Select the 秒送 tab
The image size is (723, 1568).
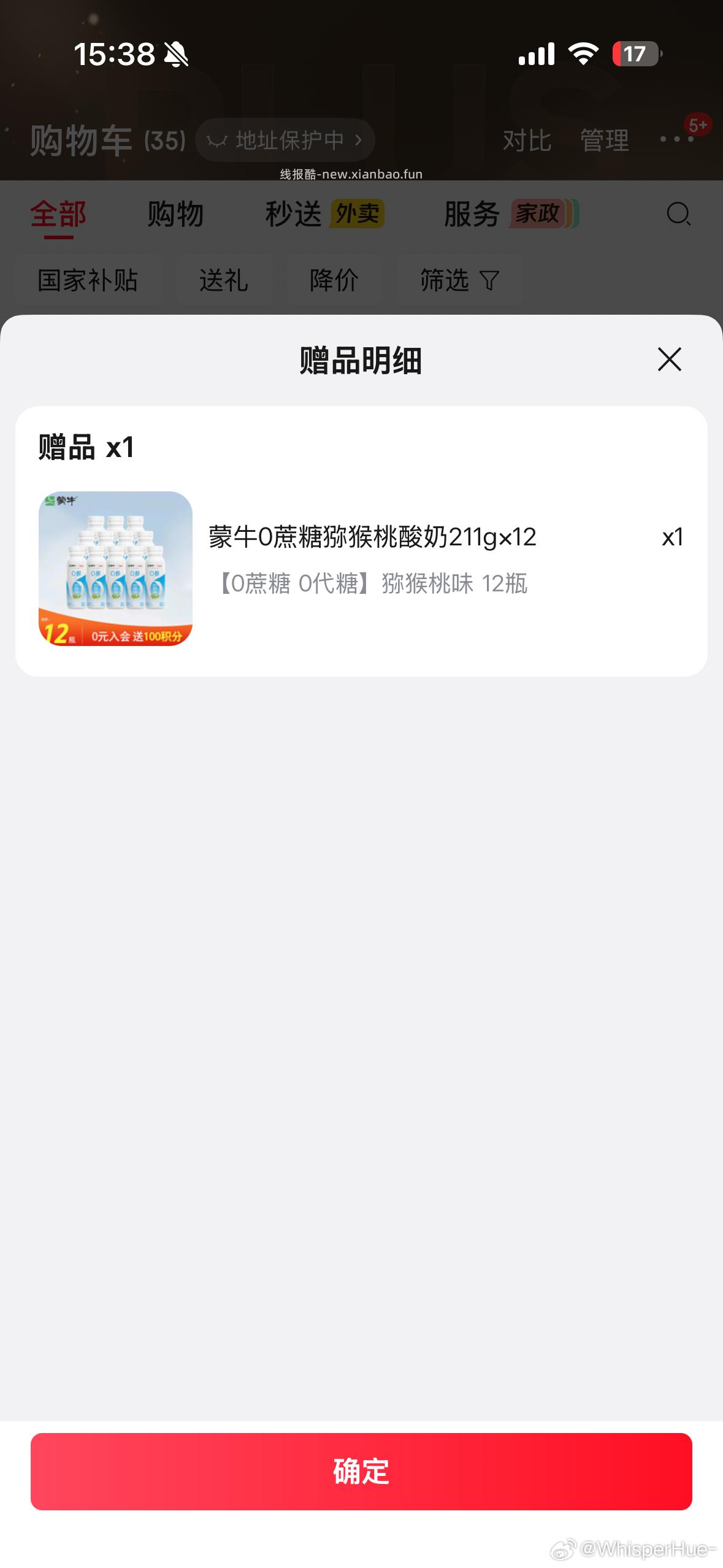click(294, 215)
